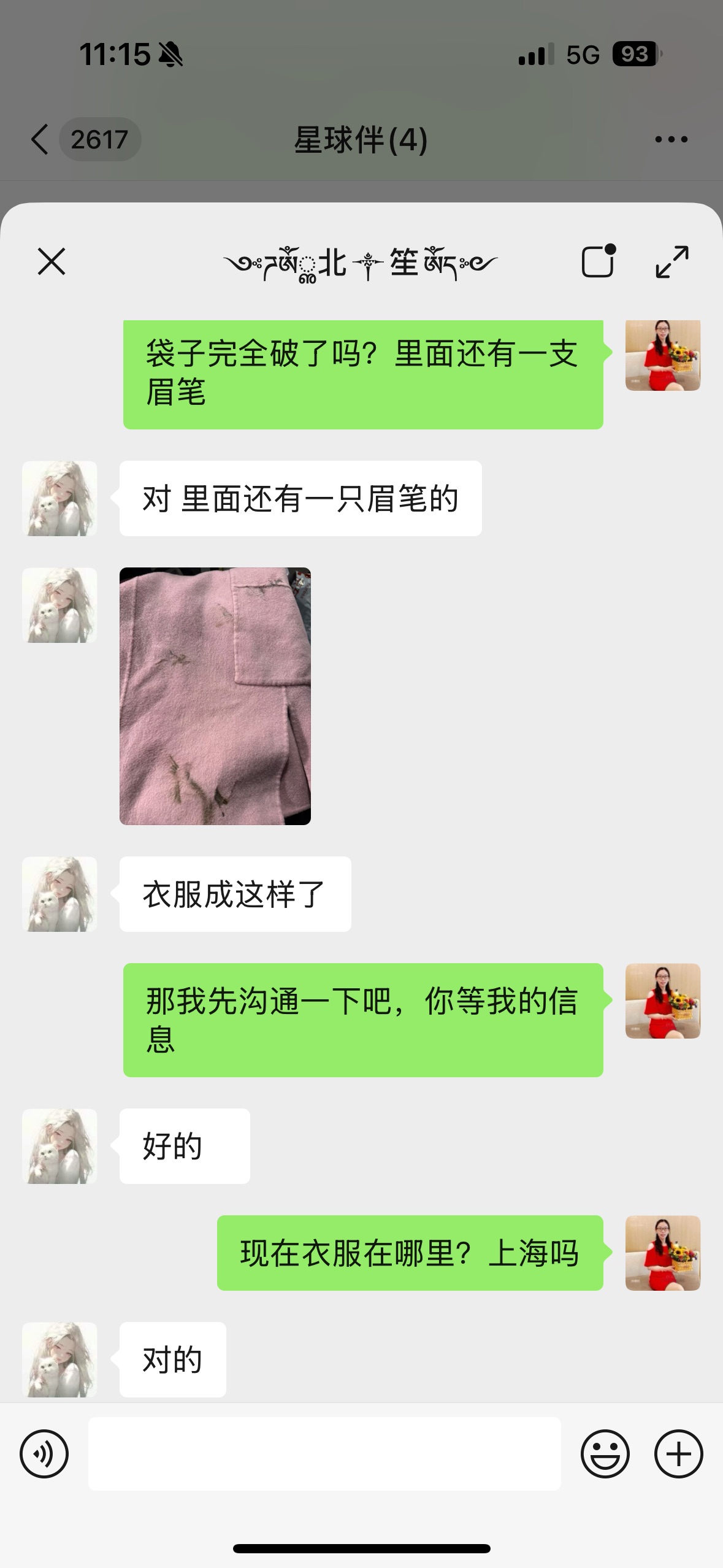
Task: Open the sender avatar beside 衣服成这样了
Action: 59,894
